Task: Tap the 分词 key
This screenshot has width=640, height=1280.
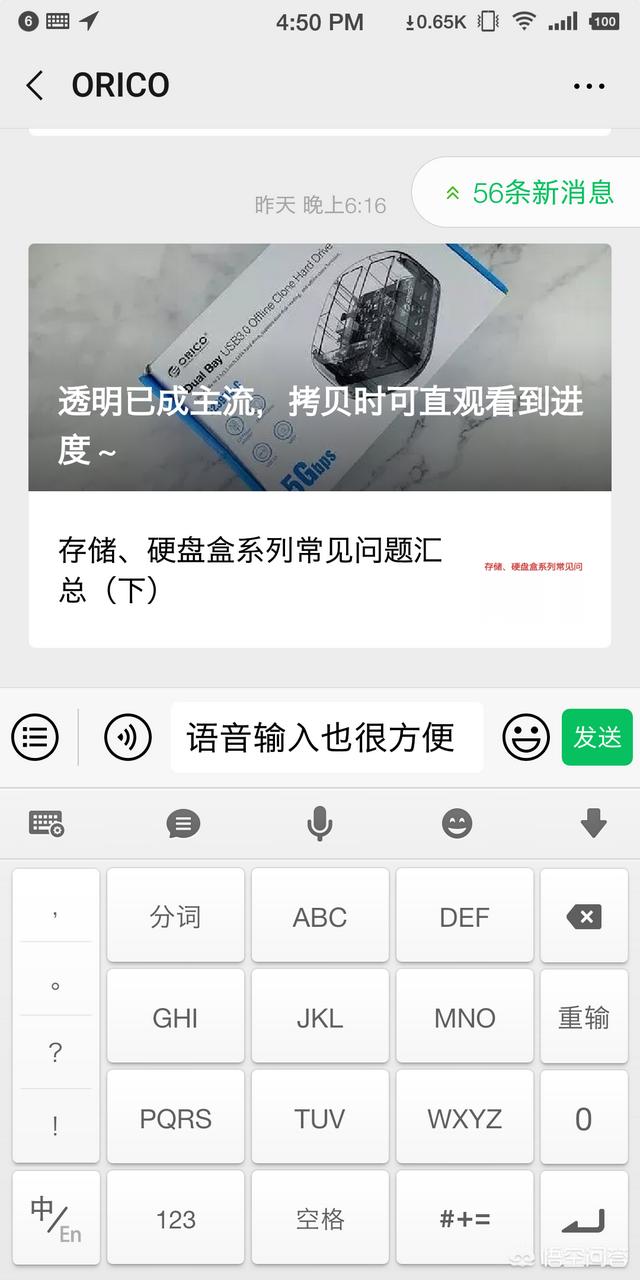Action: 176,916
